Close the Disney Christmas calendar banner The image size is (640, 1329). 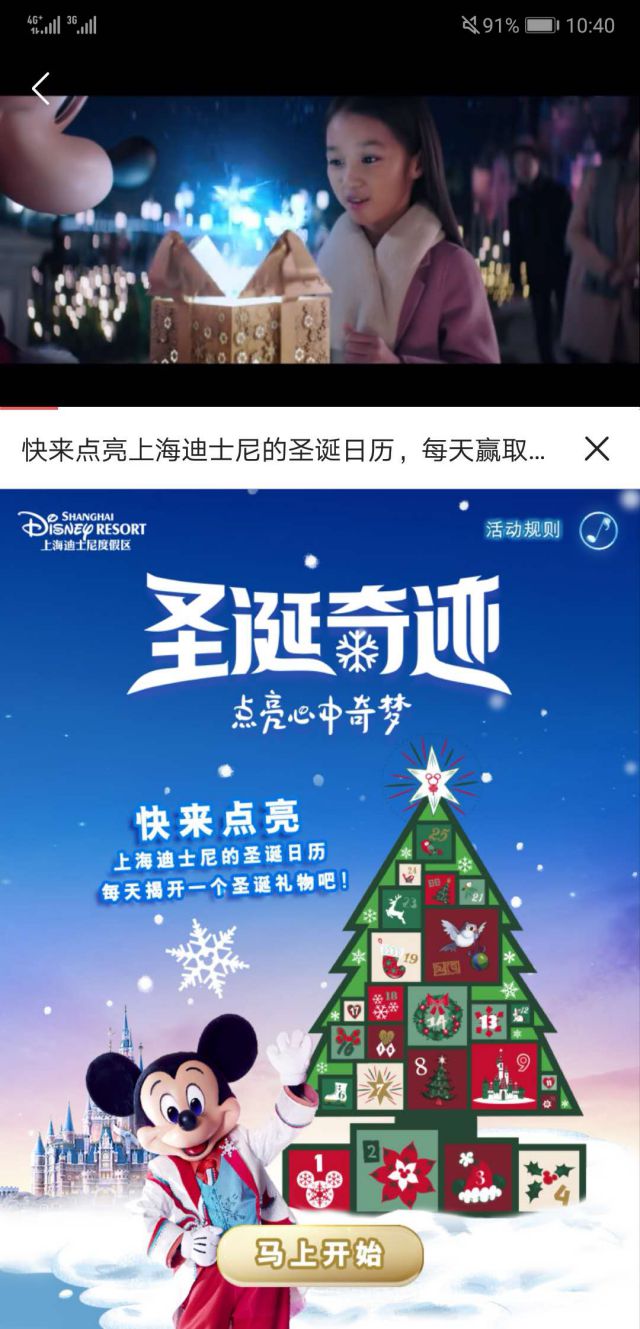pos(597,449)
